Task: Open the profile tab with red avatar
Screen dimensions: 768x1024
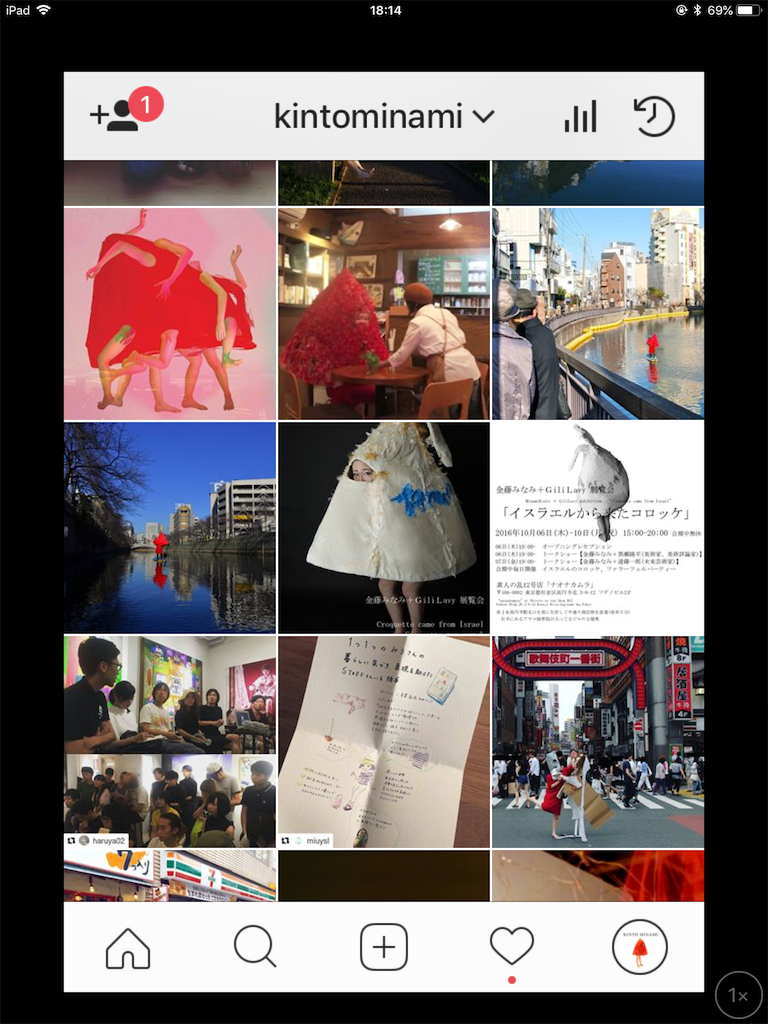Action: click(639, 947)
